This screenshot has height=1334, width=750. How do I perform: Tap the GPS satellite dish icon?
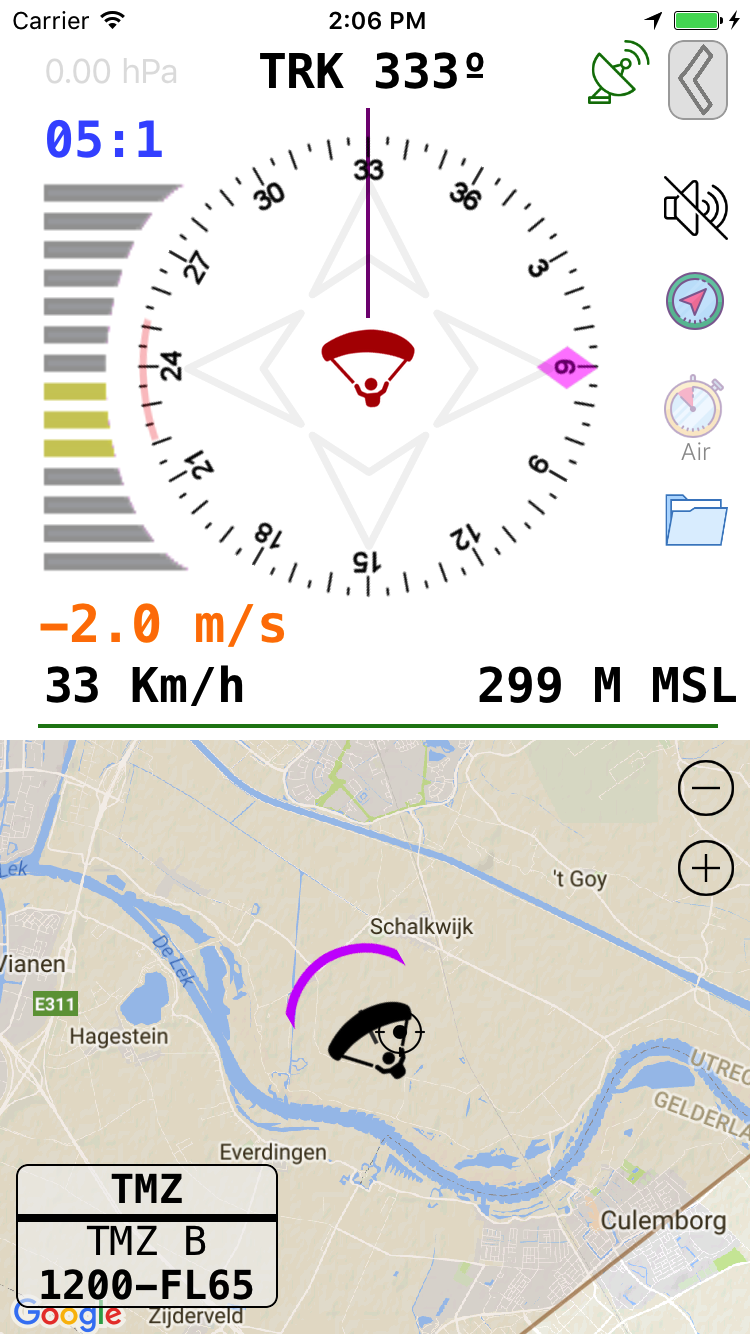pos(618,73)
